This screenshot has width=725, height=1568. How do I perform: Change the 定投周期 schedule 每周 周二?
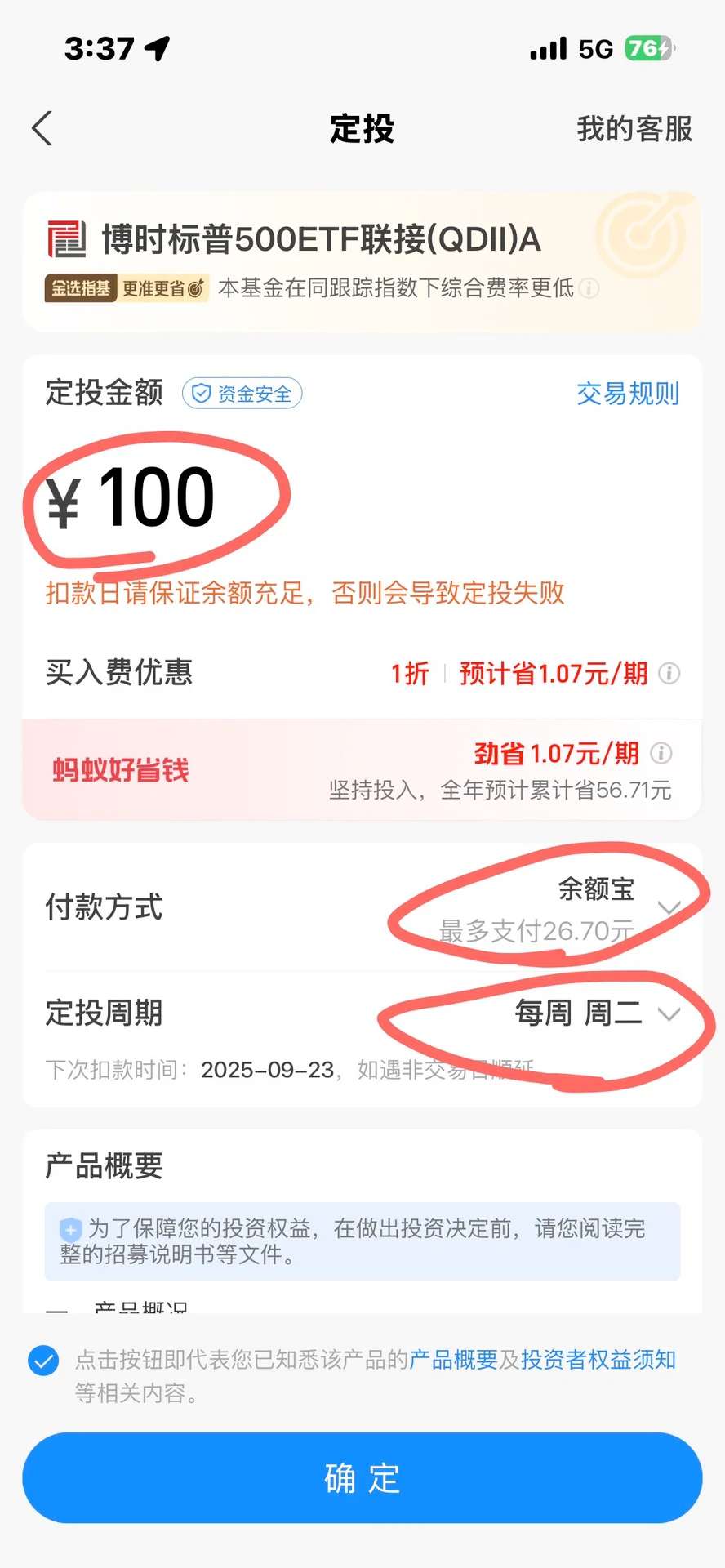(596, 1013)
